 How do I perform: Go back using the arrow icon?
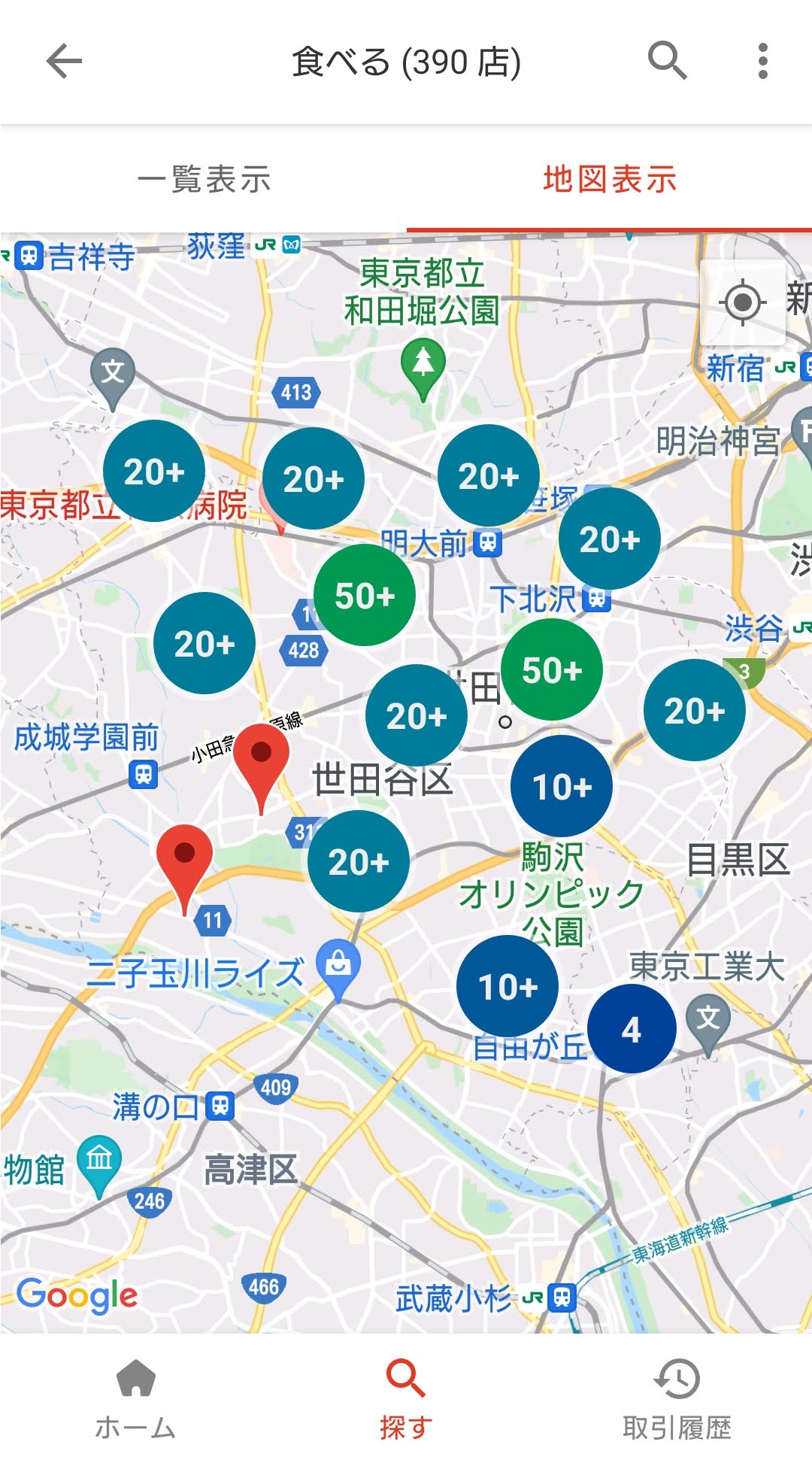point(64,61)
